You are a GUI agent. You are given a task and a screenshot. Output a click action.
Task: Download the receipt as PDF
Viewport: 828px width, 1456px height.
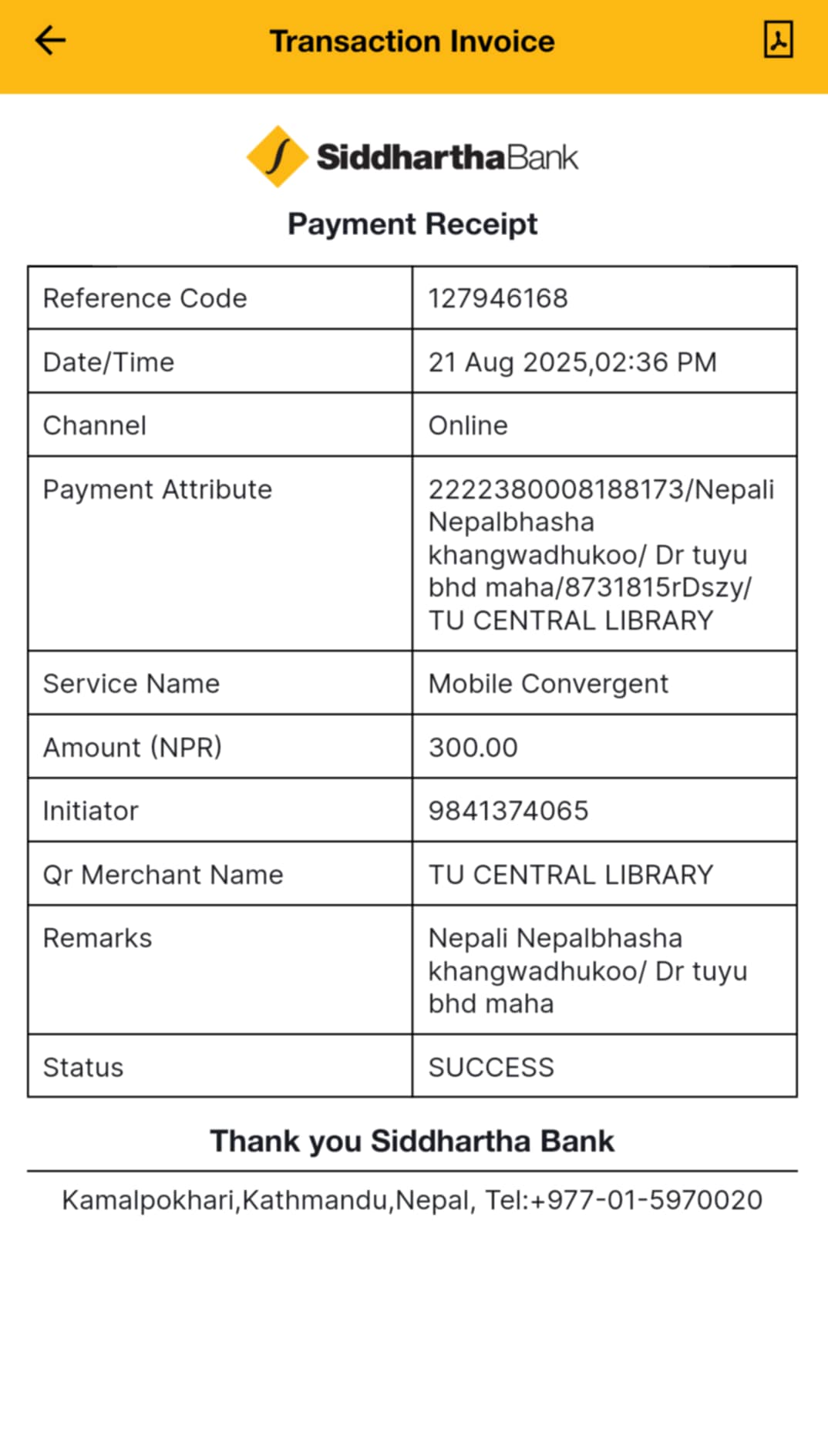click(x=778, y=40)
